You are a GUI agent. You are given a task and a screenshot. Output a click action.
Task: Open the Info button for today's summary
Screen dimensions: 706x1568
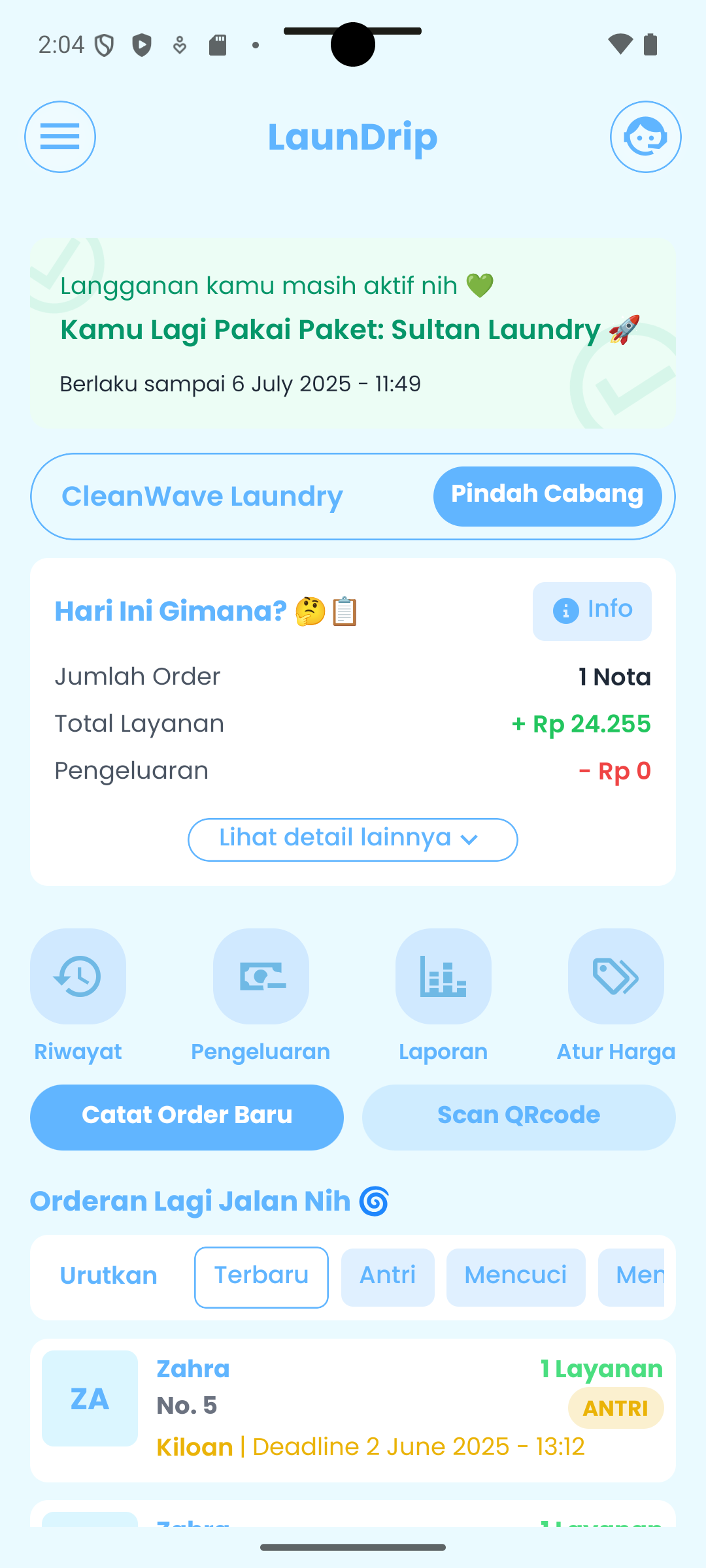pyautogui.click(x=592, y=611)
